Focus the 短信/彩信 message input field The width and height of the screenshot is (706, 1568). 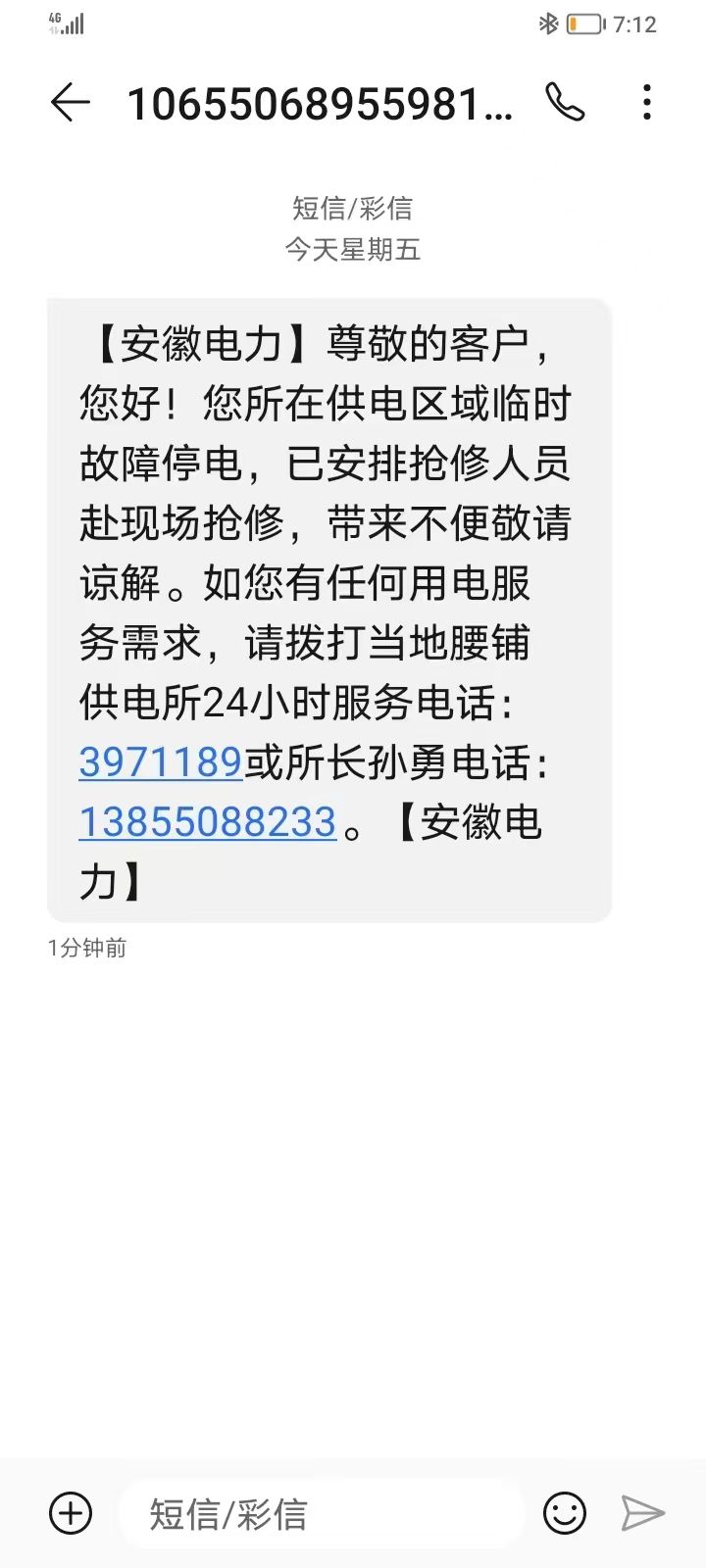click(x=322, y=1514)
